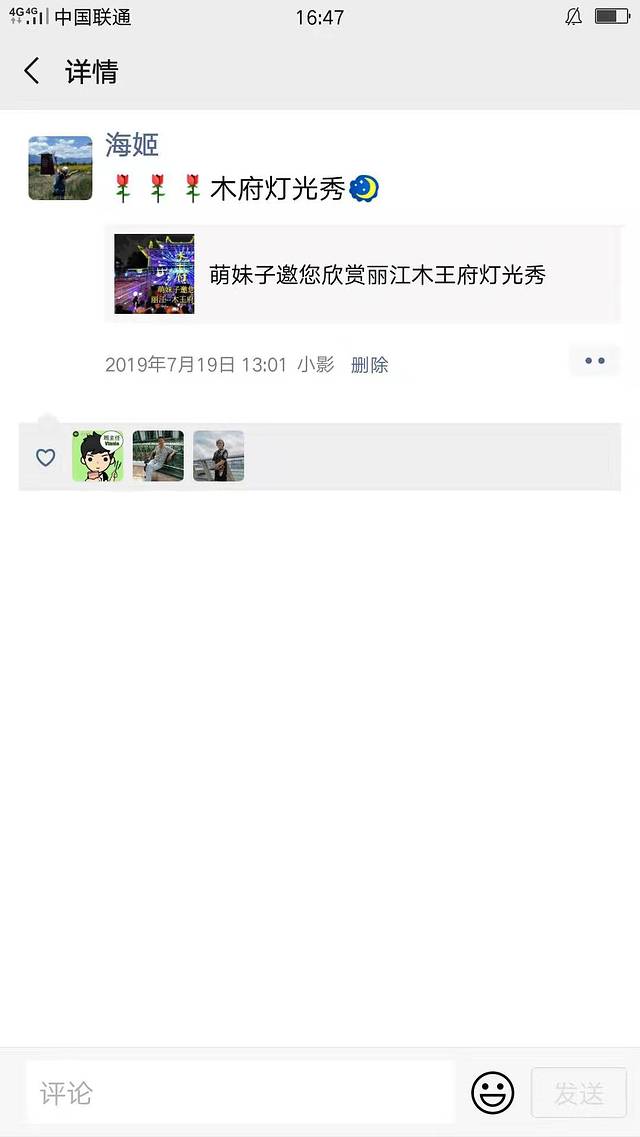
Task: Open the emoji picker
Action: [x=492, y=1093]
